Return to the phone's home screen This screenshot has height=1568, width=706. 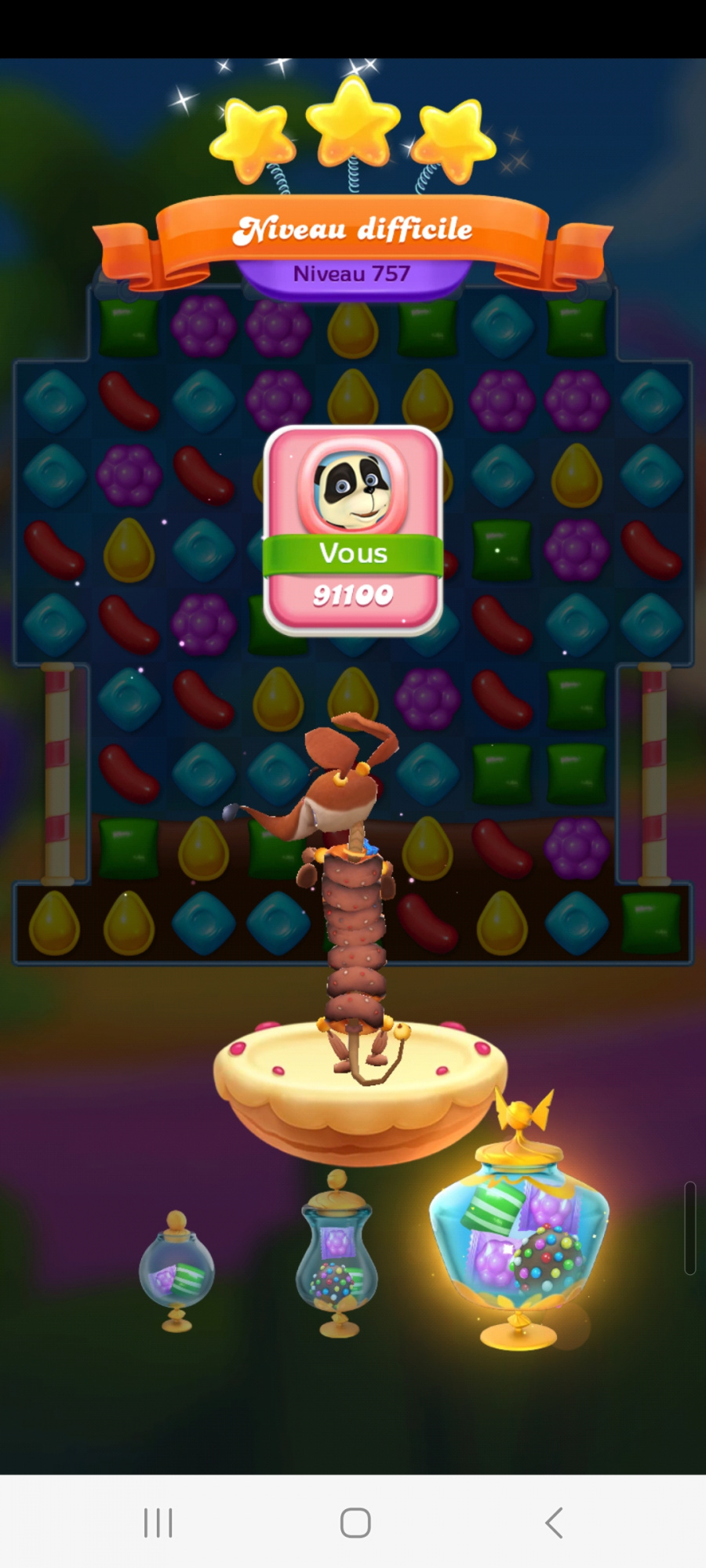(355, 1523)
